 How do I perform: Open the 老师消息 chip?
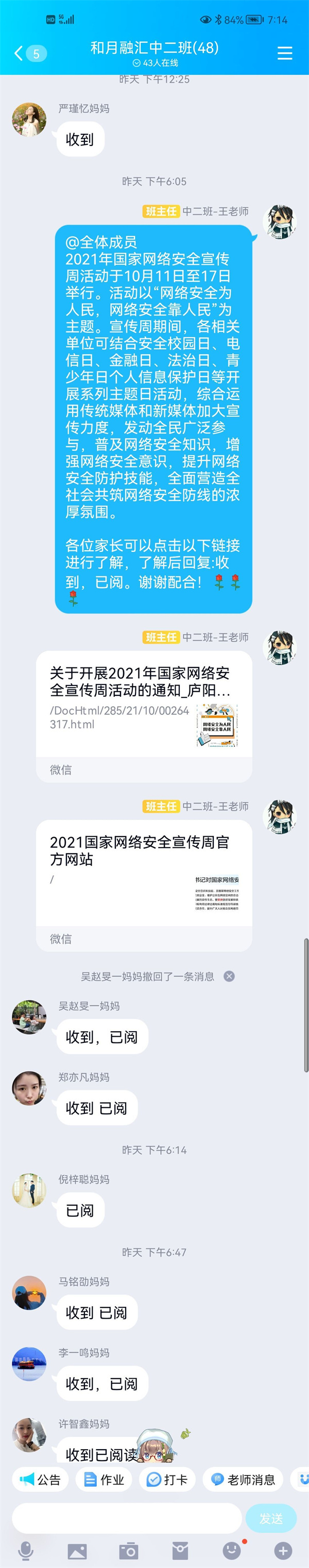pyautogui.click(x=243, y=1480)
